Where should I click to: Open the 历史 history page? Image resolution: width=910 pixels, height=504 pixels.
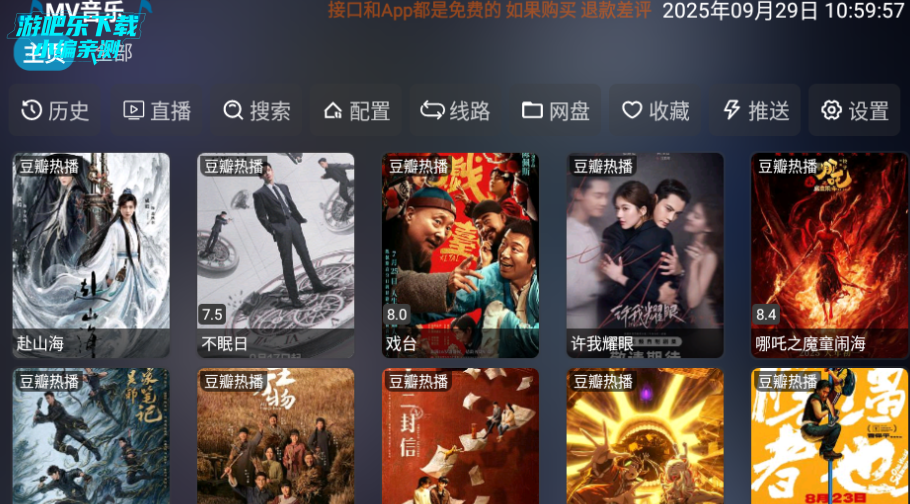(x=55, y=111)
